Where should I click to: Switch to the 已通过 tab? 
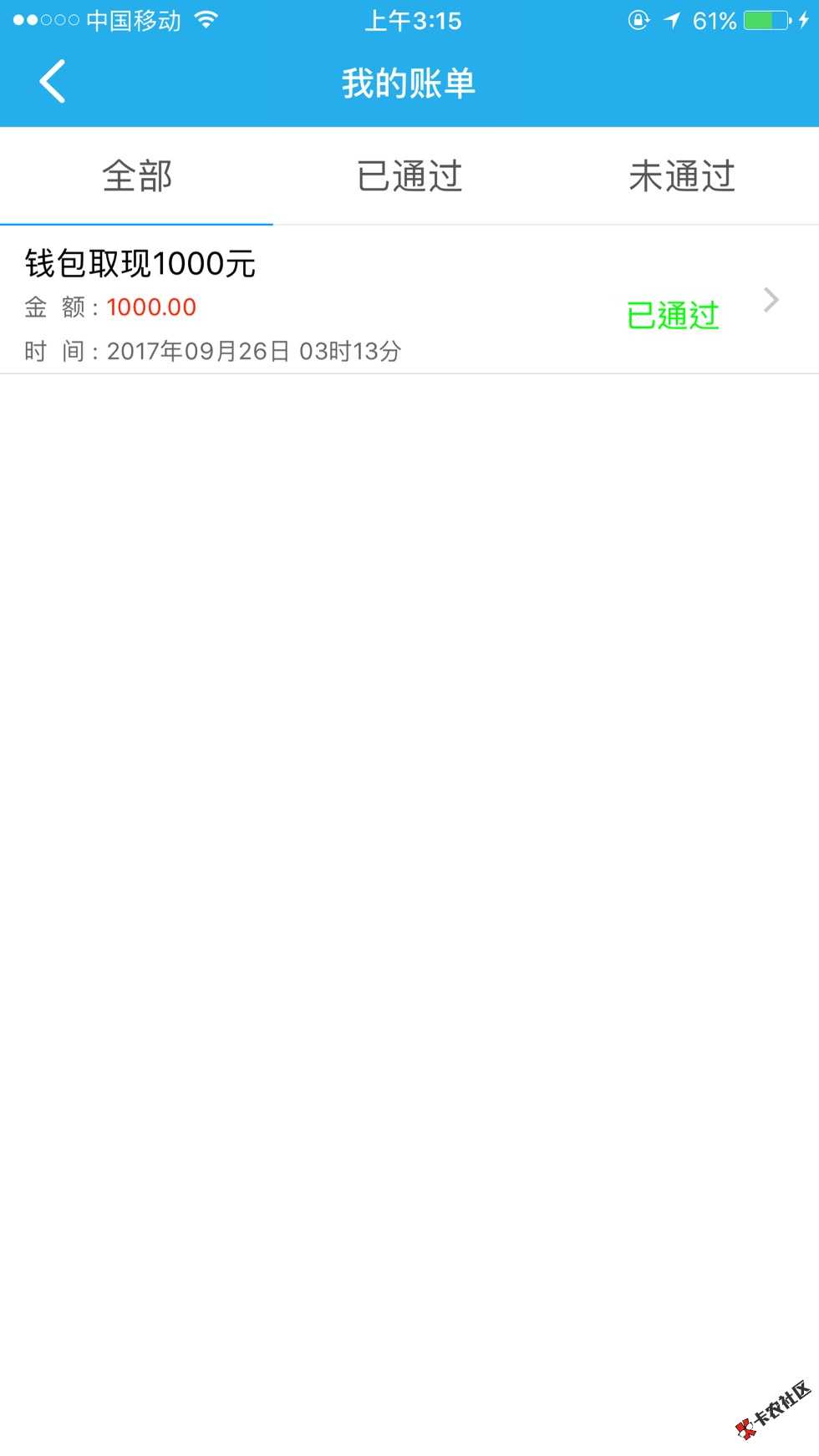409,176
